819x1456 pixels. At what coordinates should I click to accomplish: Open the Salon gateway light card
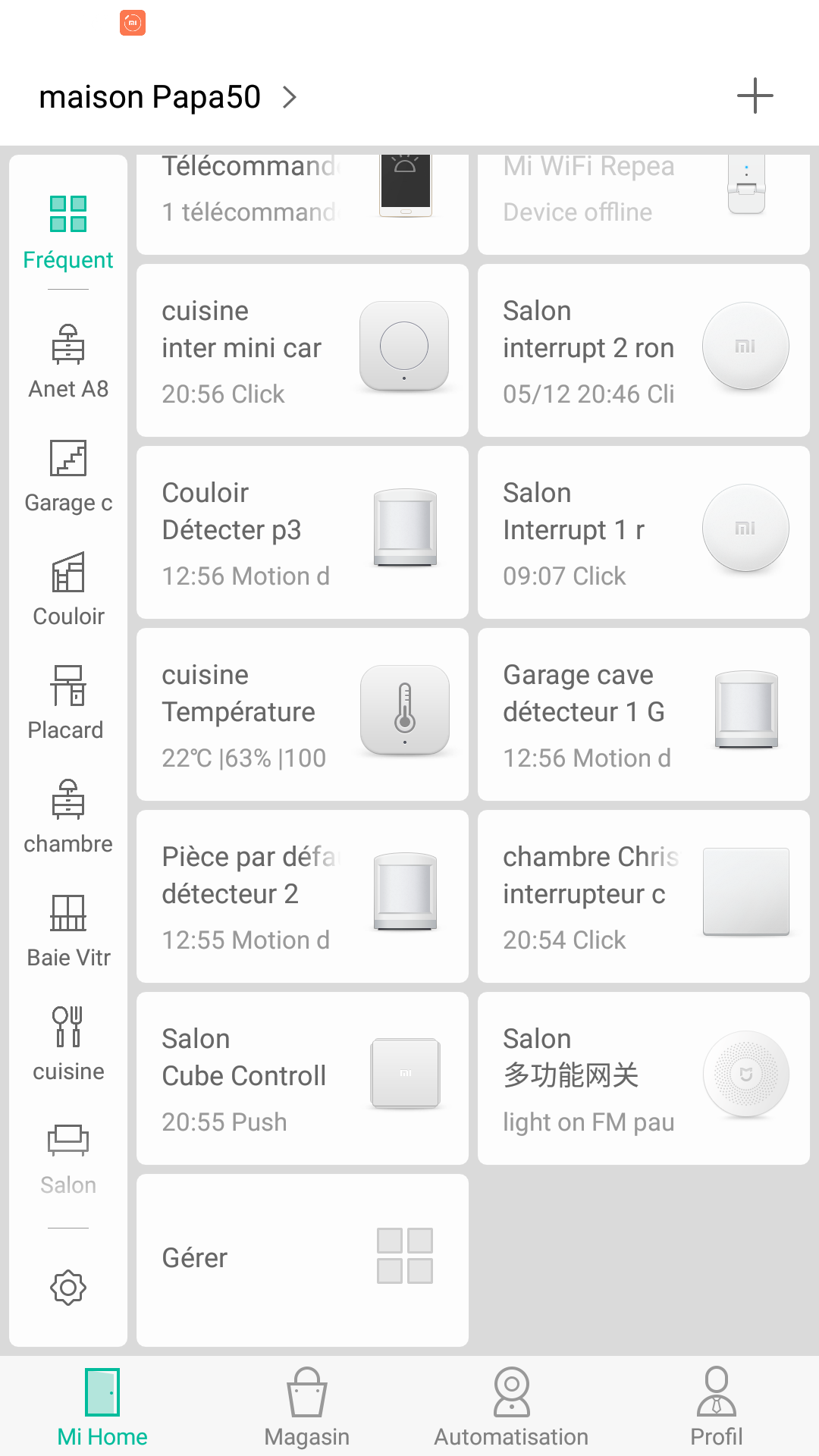coord(644,1078)
